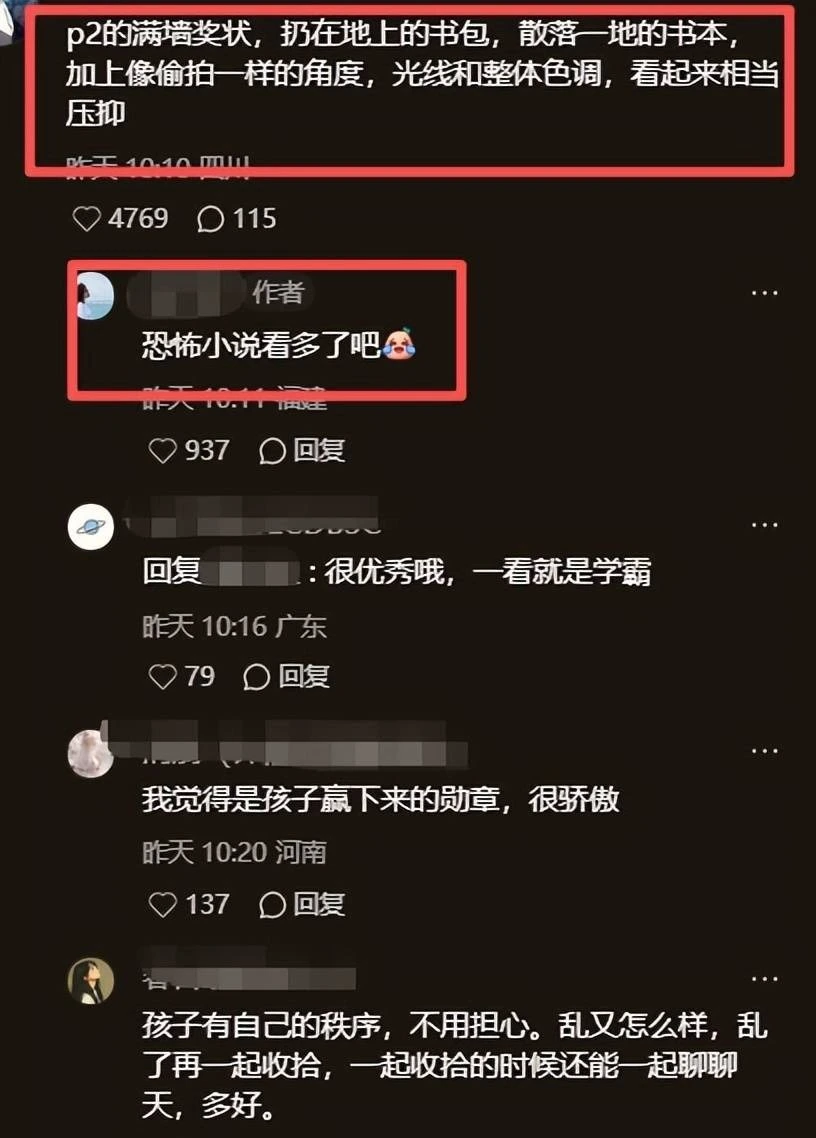Viewport: 816px width, 1138px height.
Task: Open the planet avatar of the 学霸 commenter
Action: pos(91,526)
